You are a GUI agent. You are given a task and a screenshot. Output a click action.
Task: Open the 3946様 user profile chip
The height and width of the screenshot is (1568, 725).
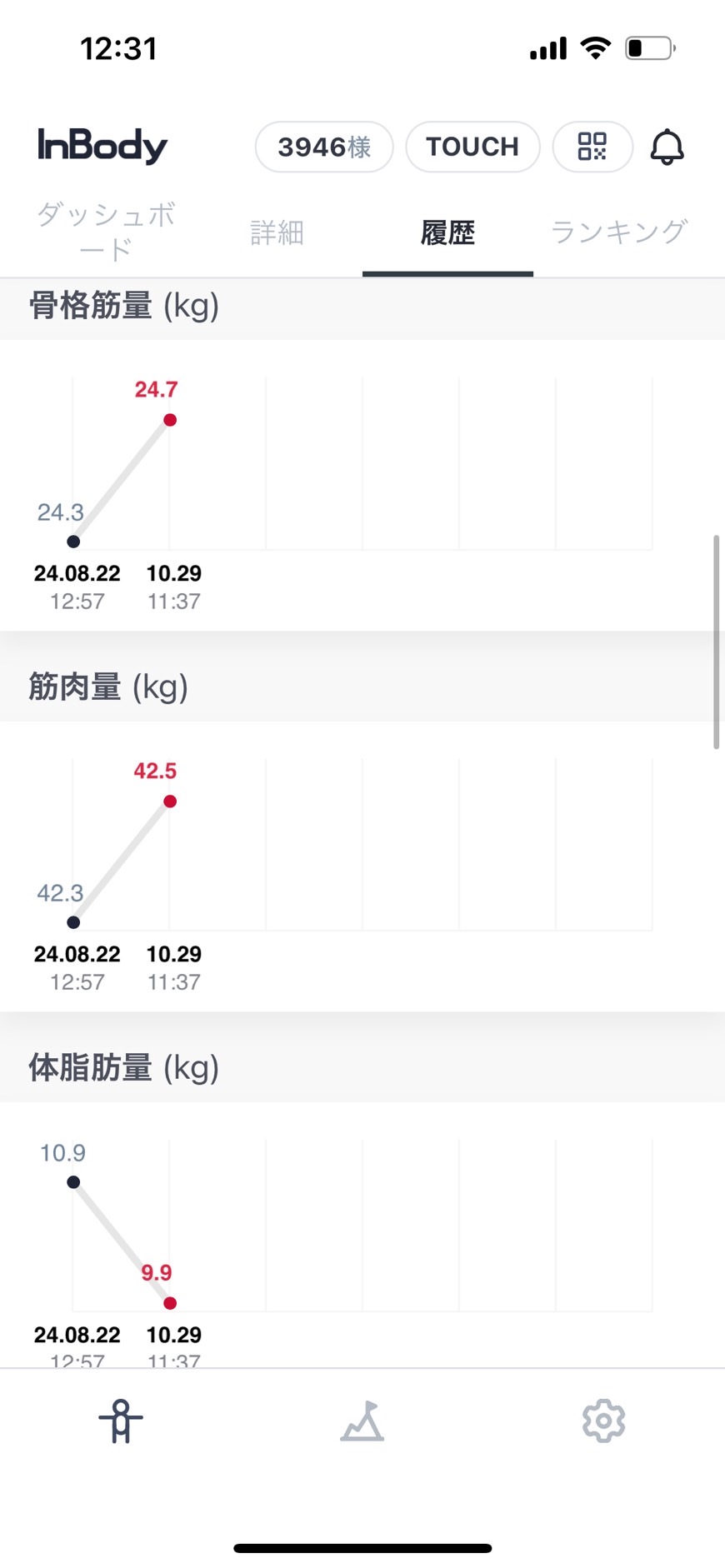324,147
